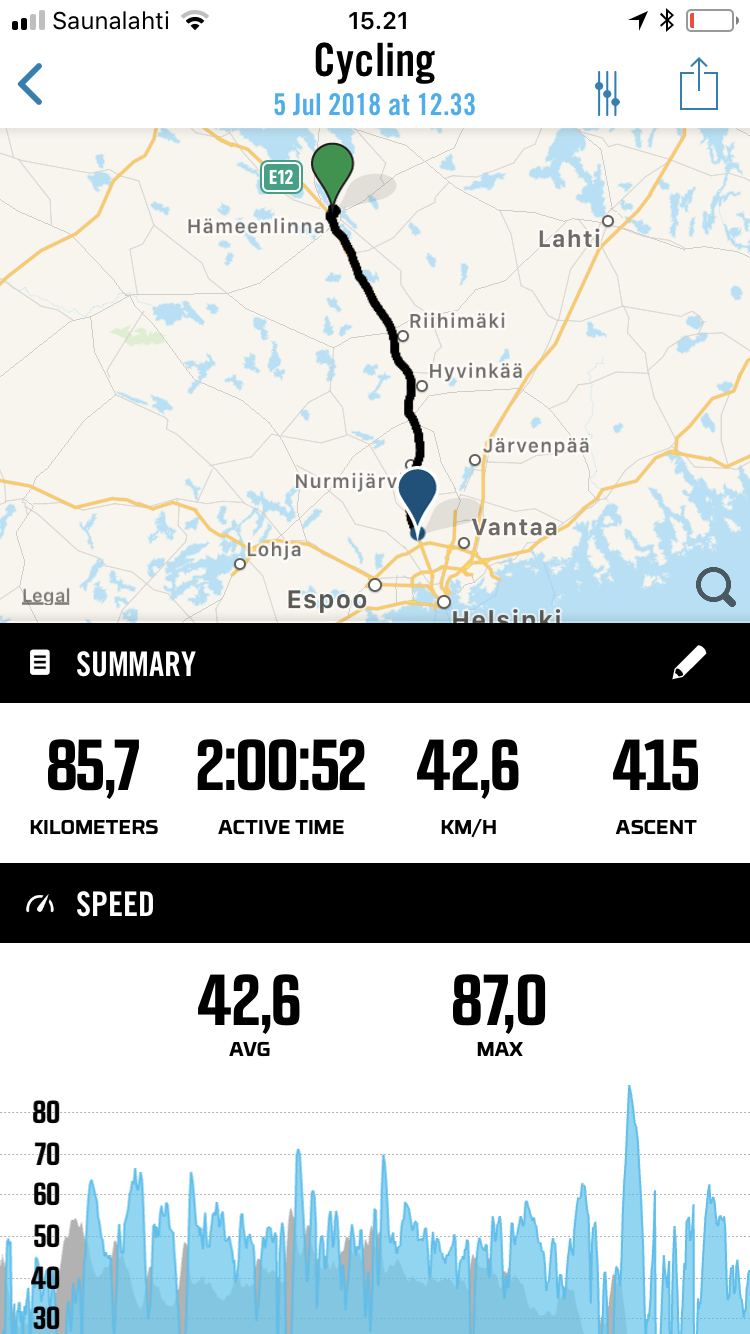Share this cycling workout
Viewport: 750px width, 1334px height.
pos(699,86)
